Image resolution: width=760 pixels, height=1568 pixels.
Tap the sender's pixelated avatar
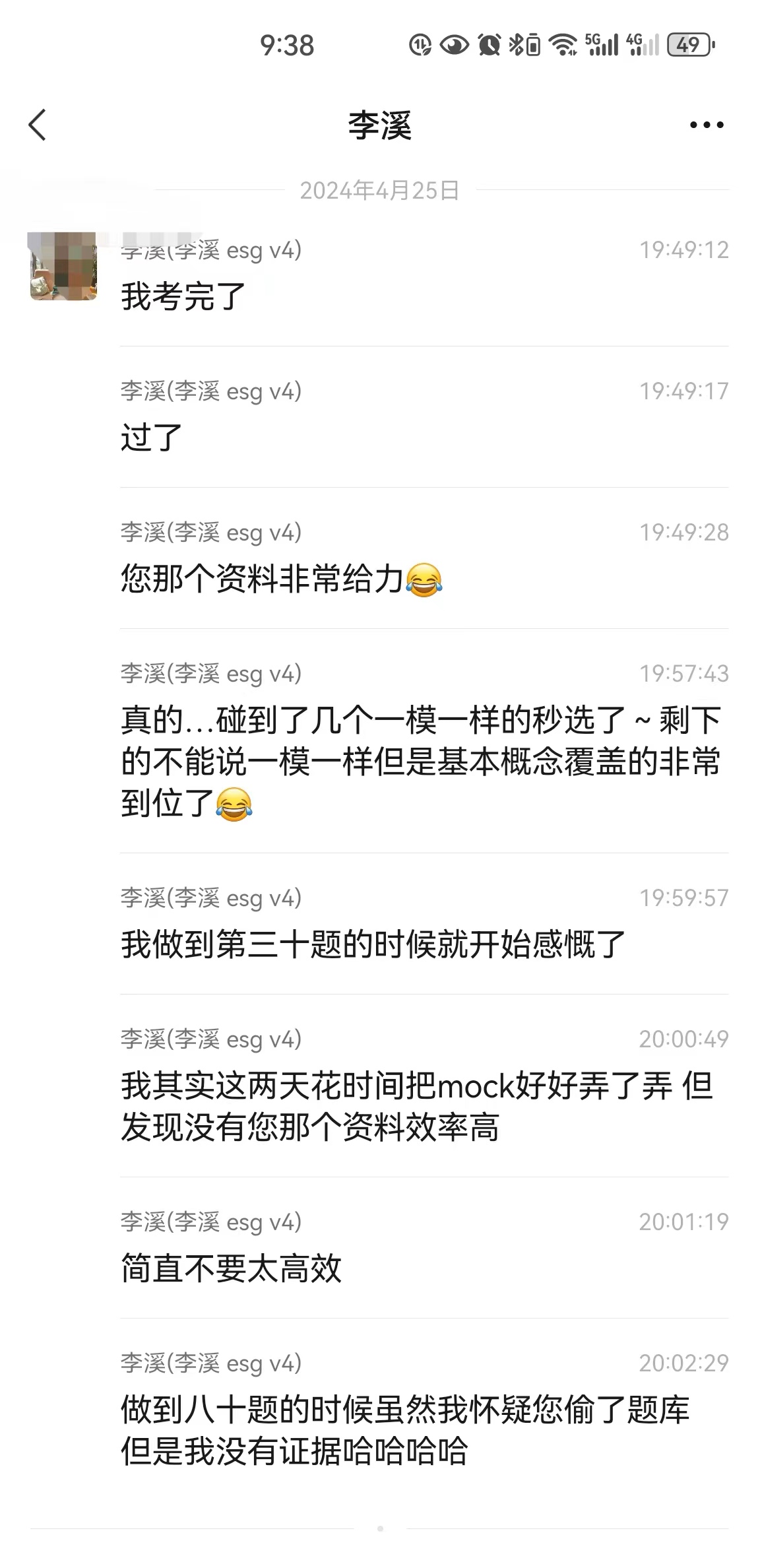click(x=63, y=266)
